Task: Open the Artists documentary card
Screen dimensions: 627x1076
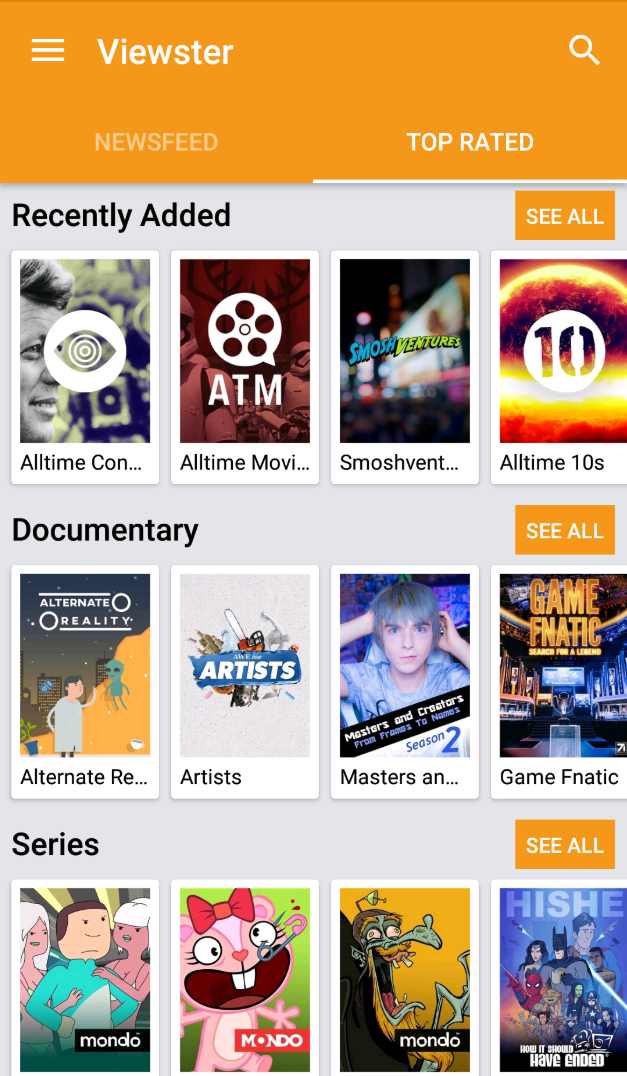Action: [245, 680]
